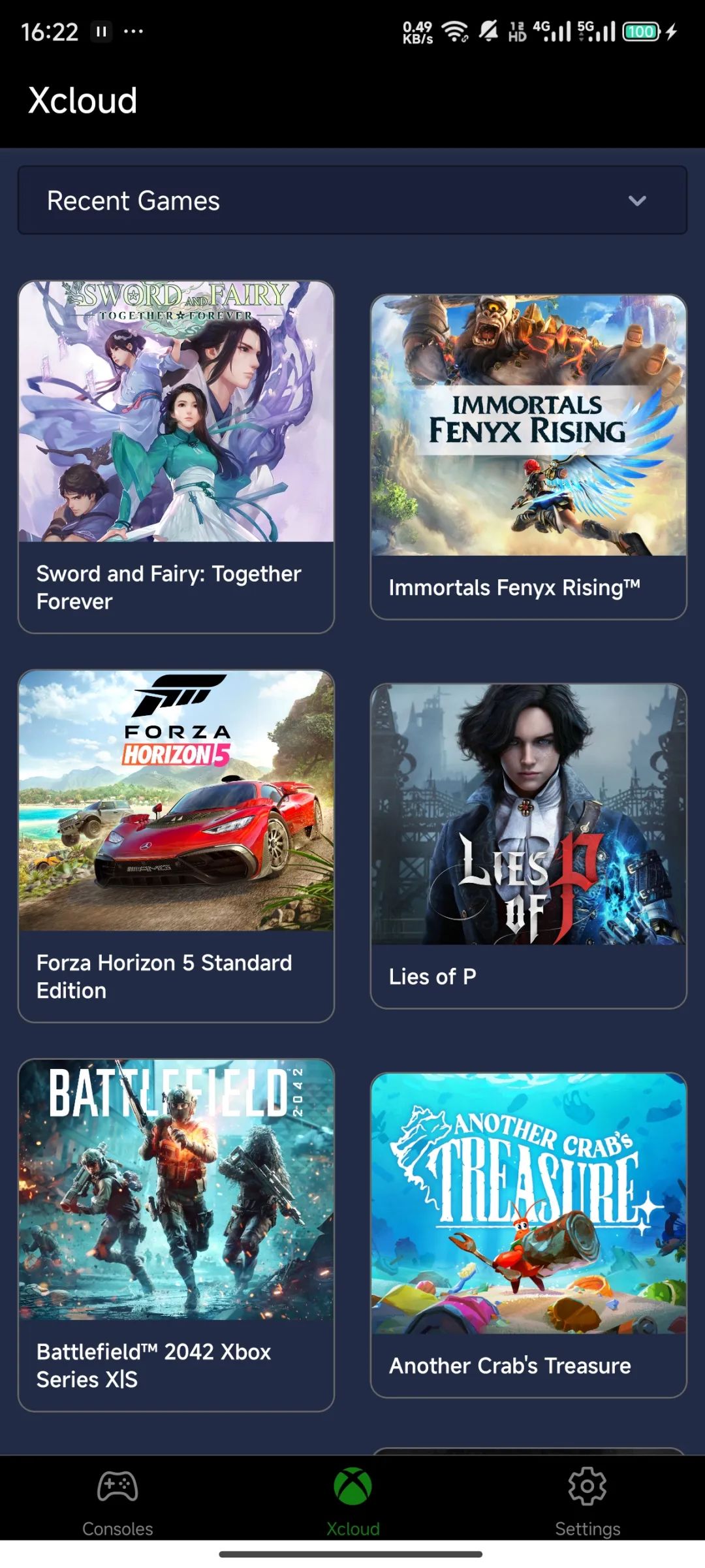
Task: Start Battlefield 2042 Xbox Series X|S
Action: tap(176, 1234)
